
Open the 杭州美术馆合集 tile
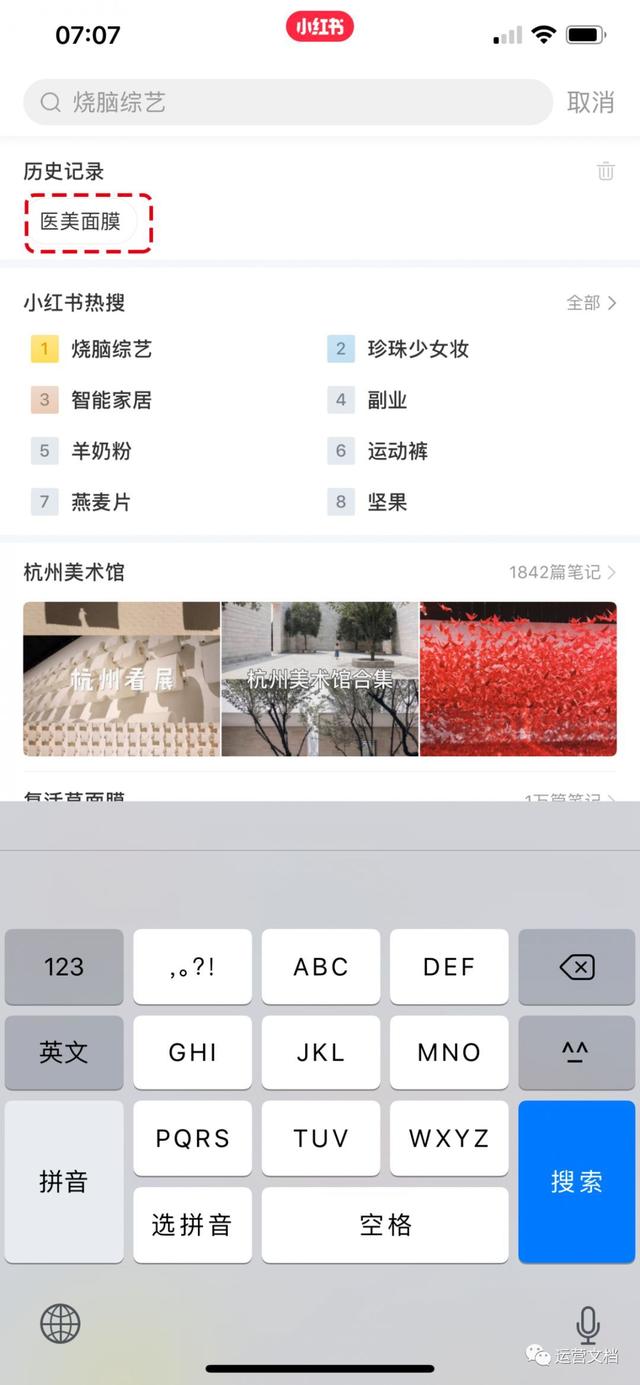click(320, 678)
